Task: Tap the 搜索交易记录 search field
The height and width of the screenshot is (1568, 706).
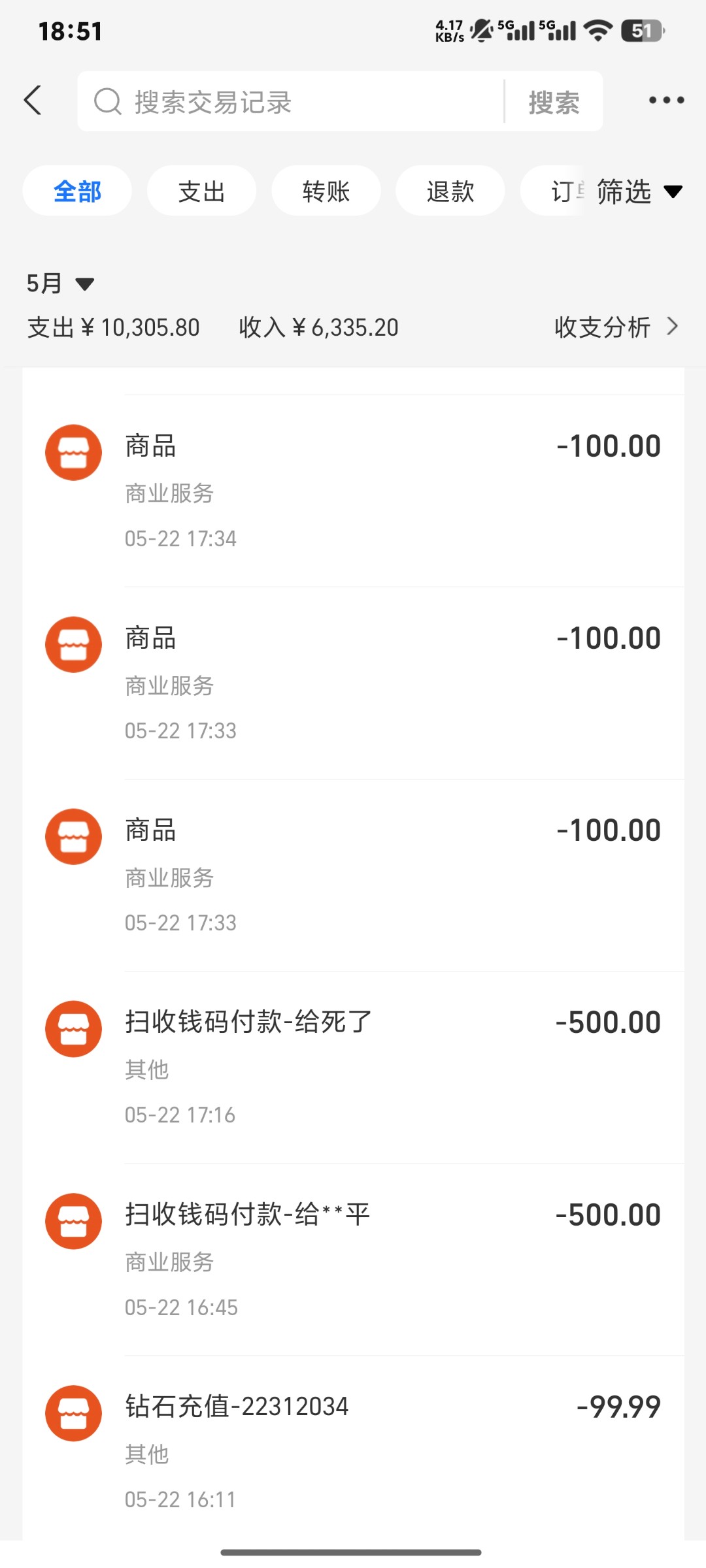Action: pos(291,102)
